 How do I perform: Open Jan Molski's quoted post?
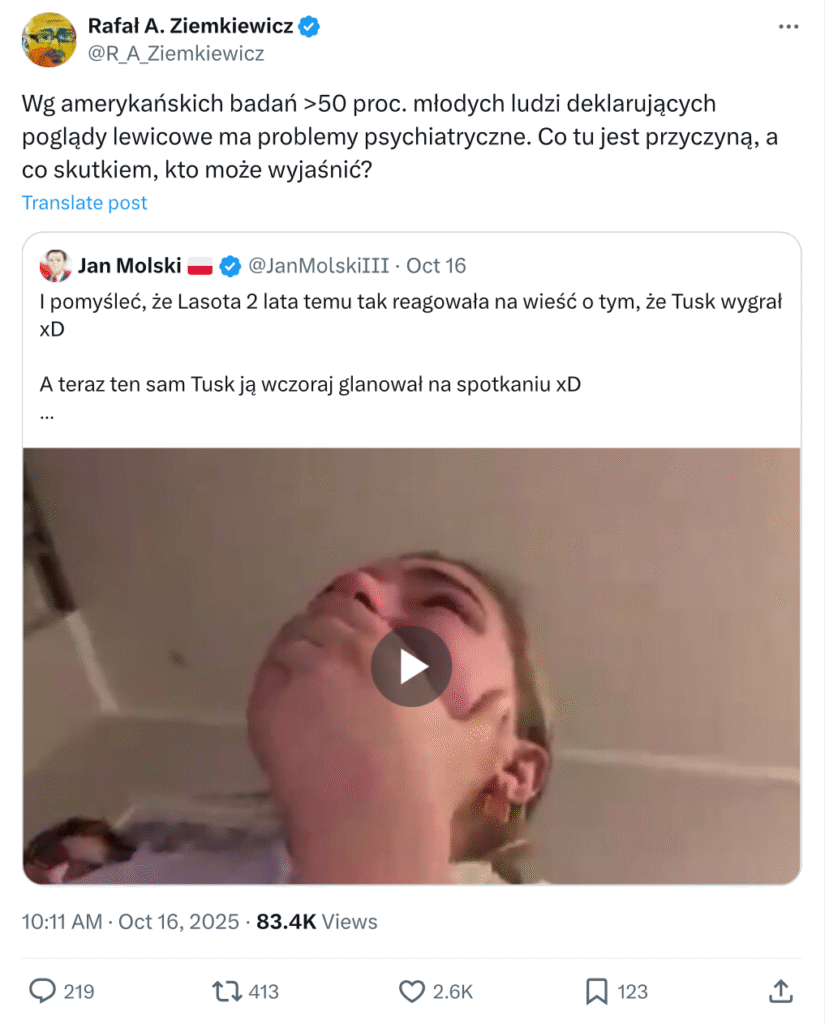[x=411, y=340]
